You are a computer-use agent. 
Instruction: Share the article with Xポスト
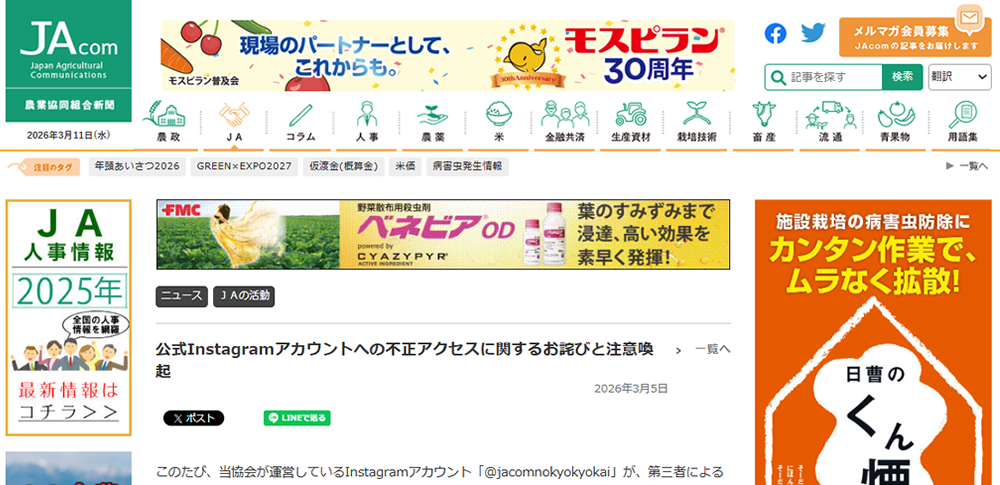click(193, 418)
